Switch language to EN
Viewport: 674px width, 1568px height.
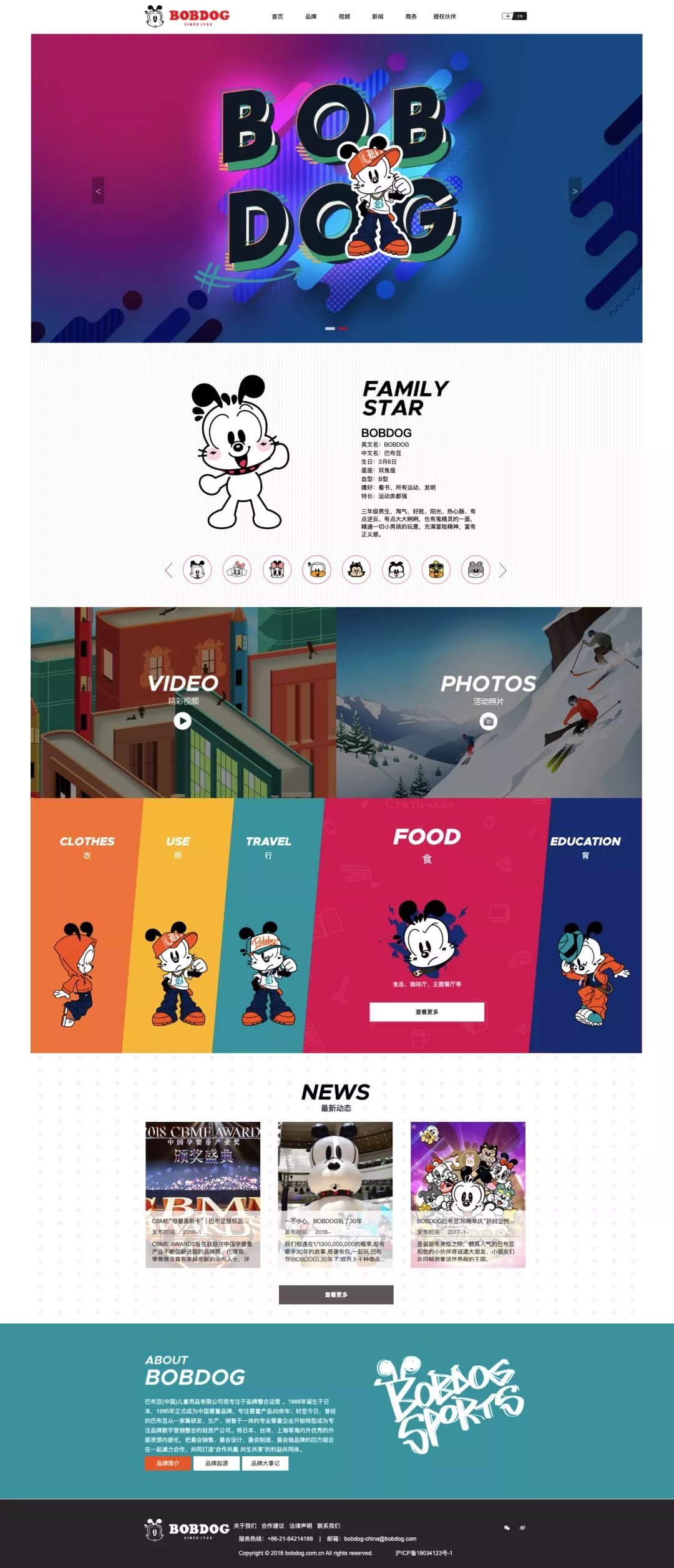[520, 16]
